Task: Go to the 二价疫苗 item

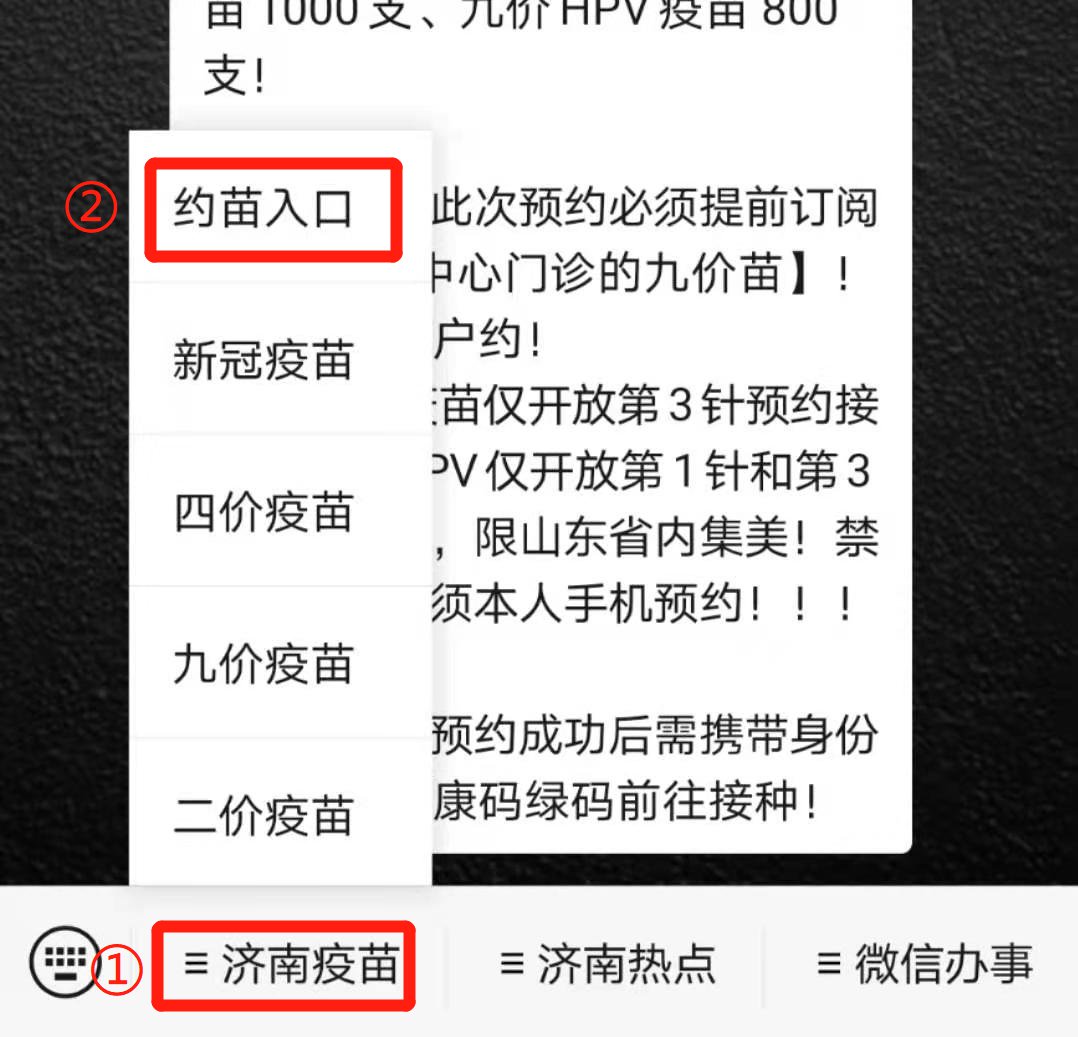Action: [x=264, y=815]
